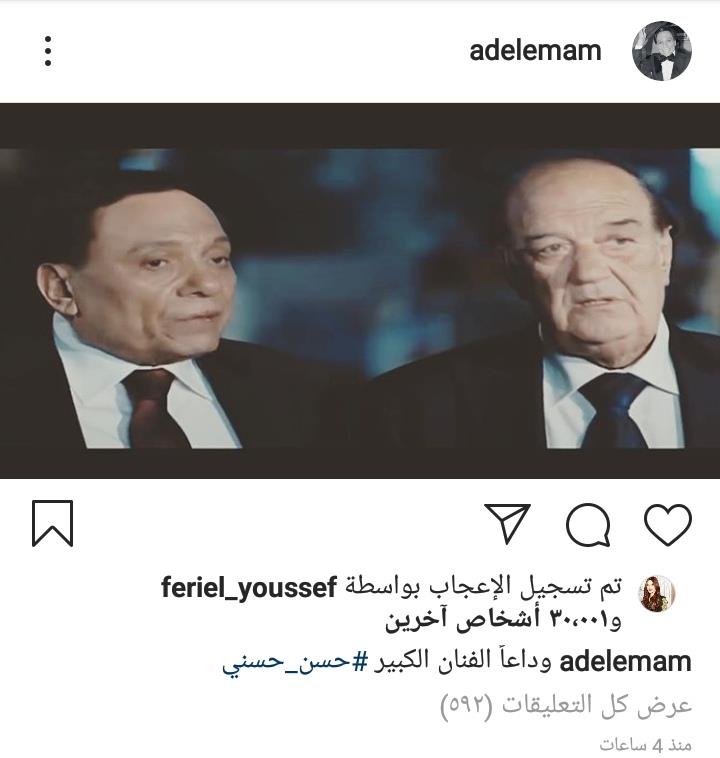Open the adelemam username in the post header

pos(535,51)
